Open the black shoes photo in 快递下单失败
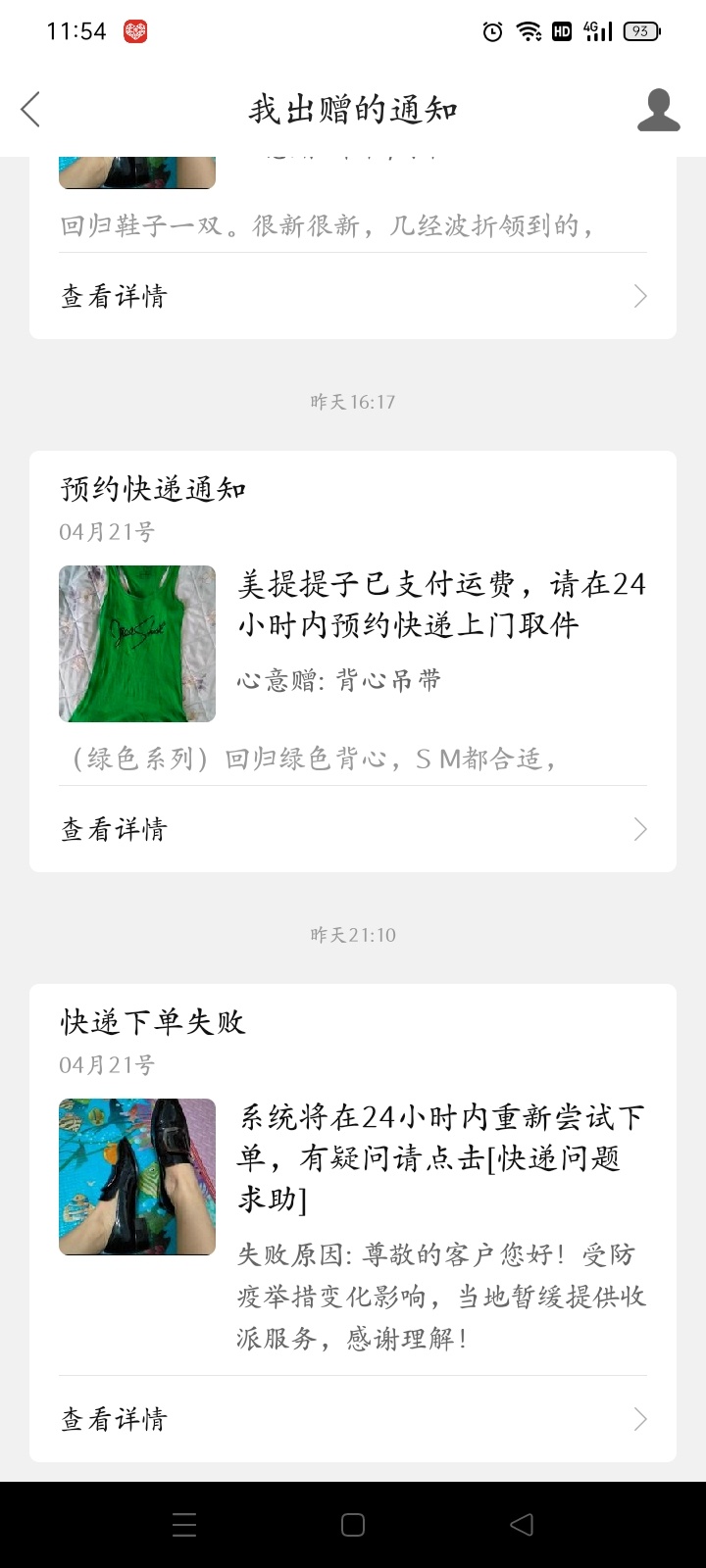The height and width of the screenshot is (1568, 706). (x=137, y=1177)
